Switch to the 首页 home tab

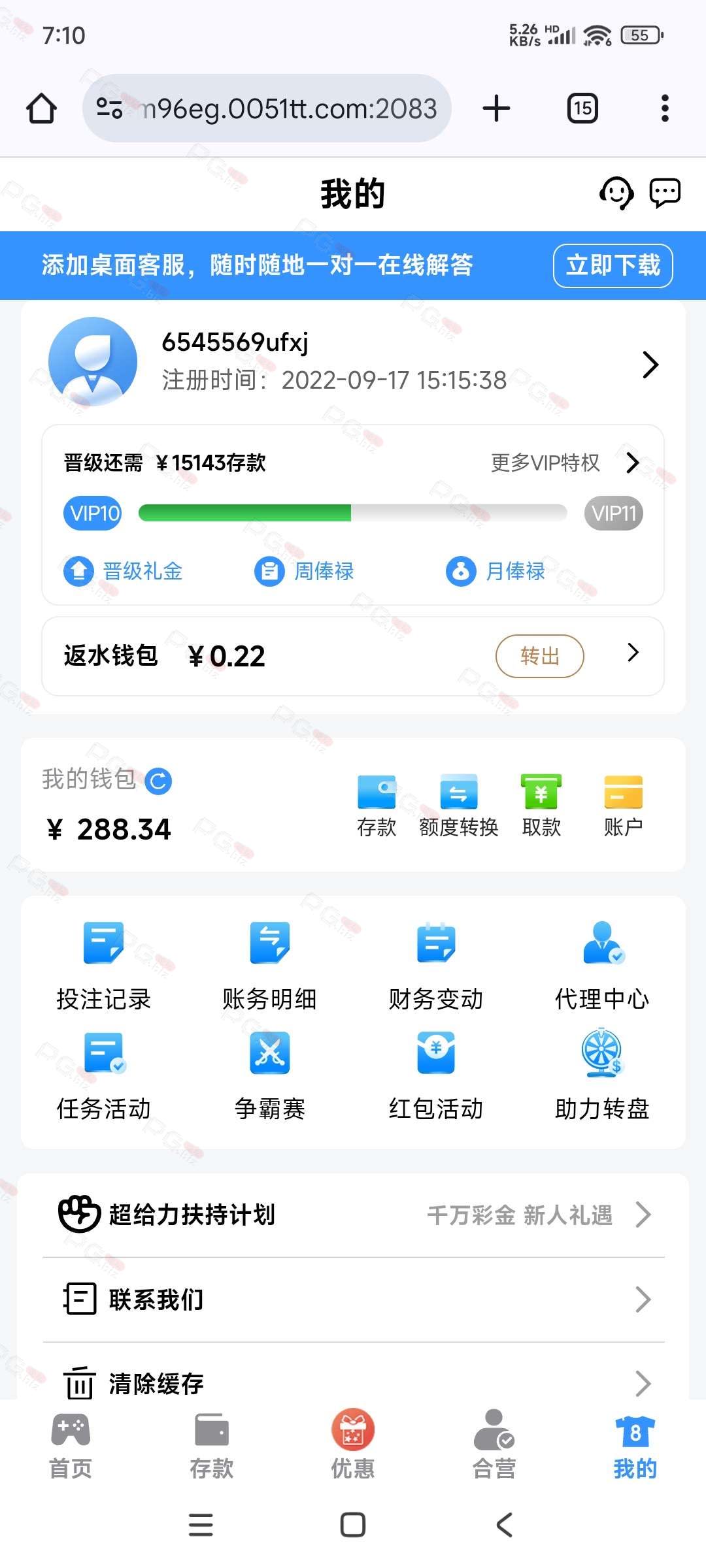(71, 1445)
